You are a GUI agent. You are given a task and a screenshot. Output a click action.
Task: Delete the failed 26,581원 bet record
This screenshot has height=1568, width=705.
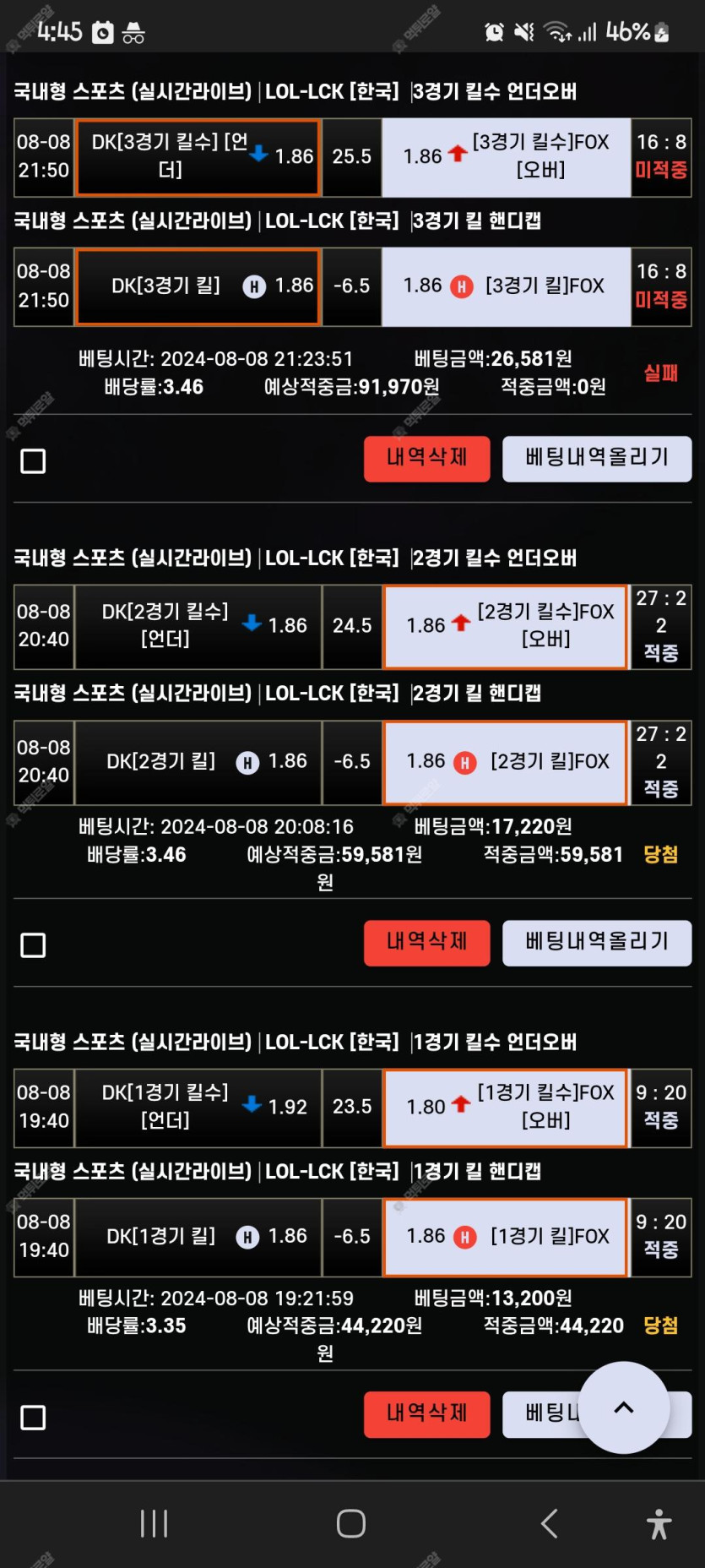426,459
